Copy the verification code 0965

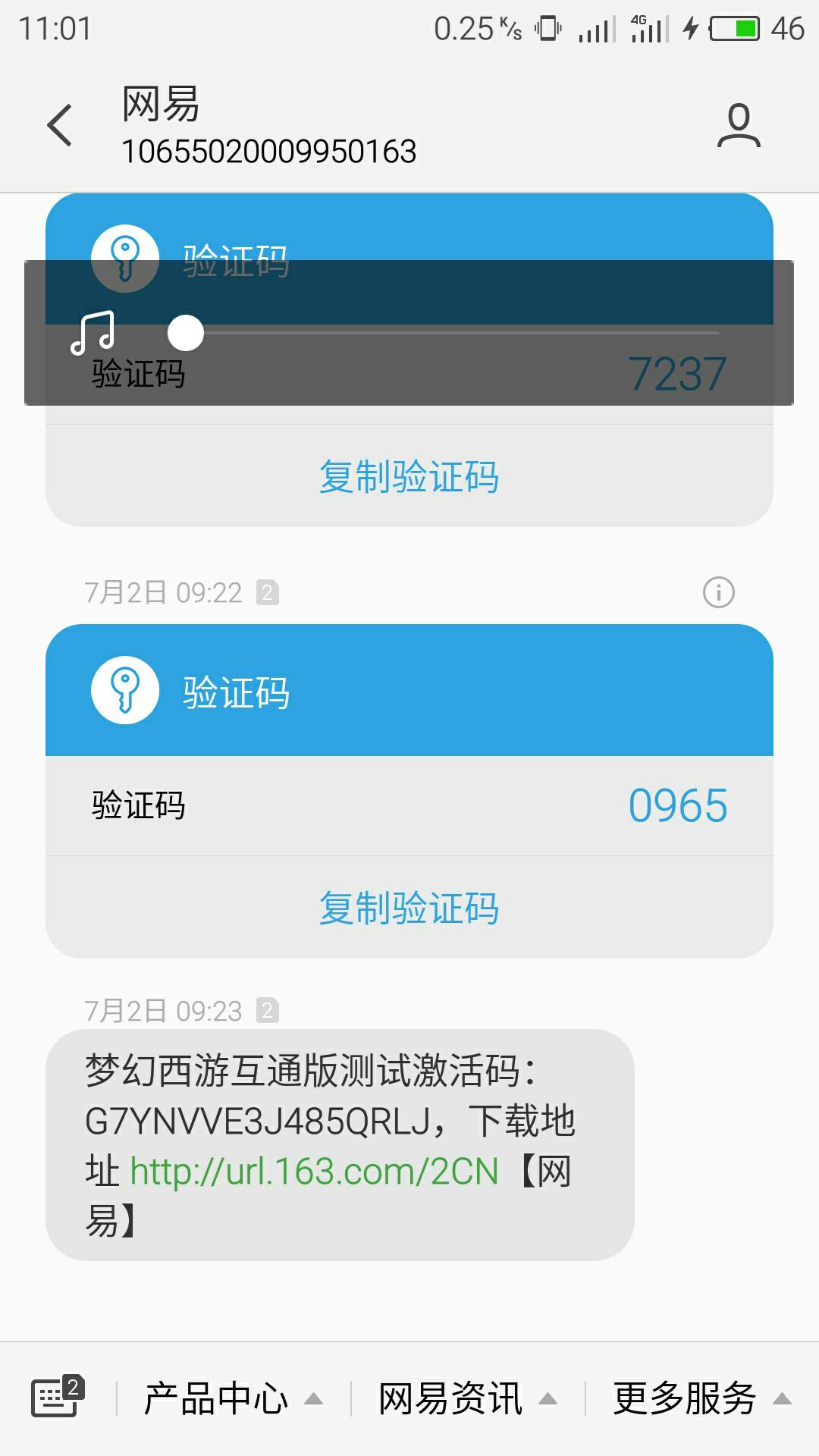coord(409,908)
